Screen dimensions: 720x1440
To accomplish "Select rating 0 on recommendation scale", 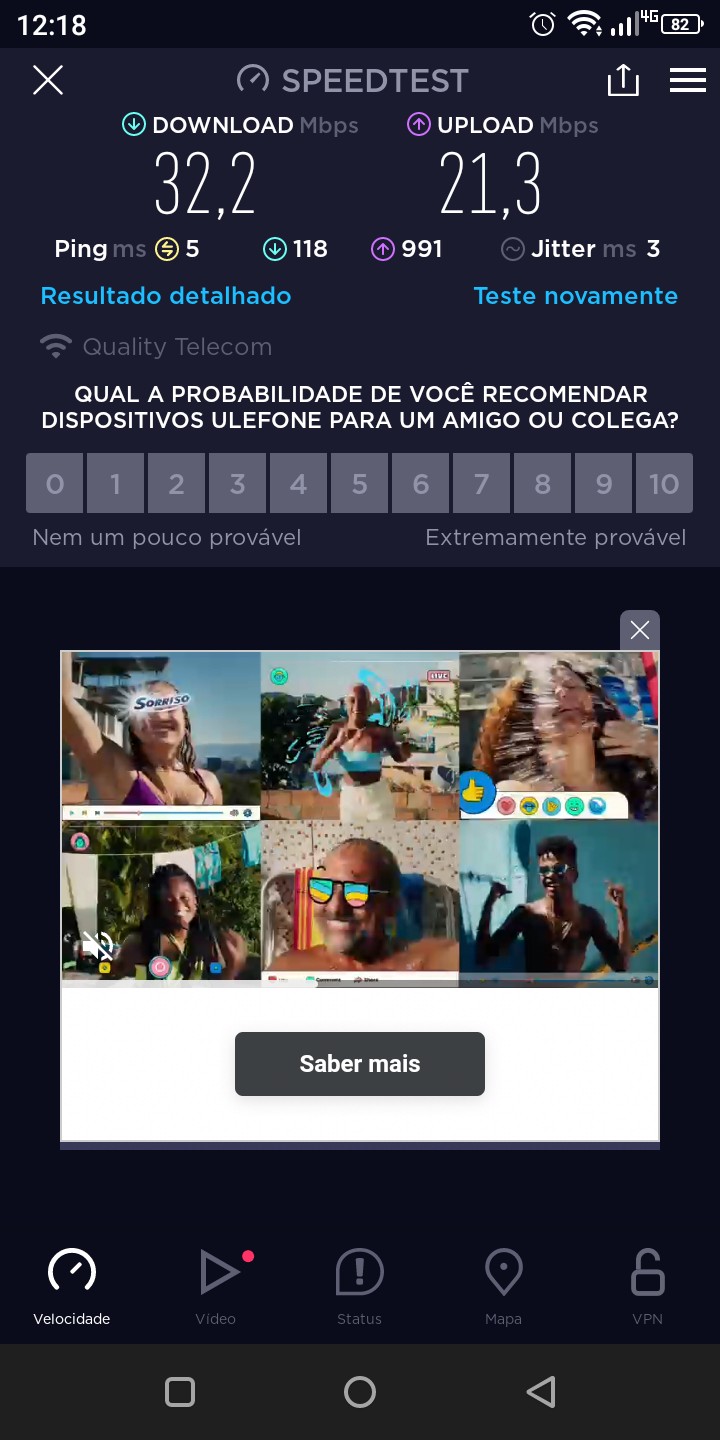I will (55, 484).
